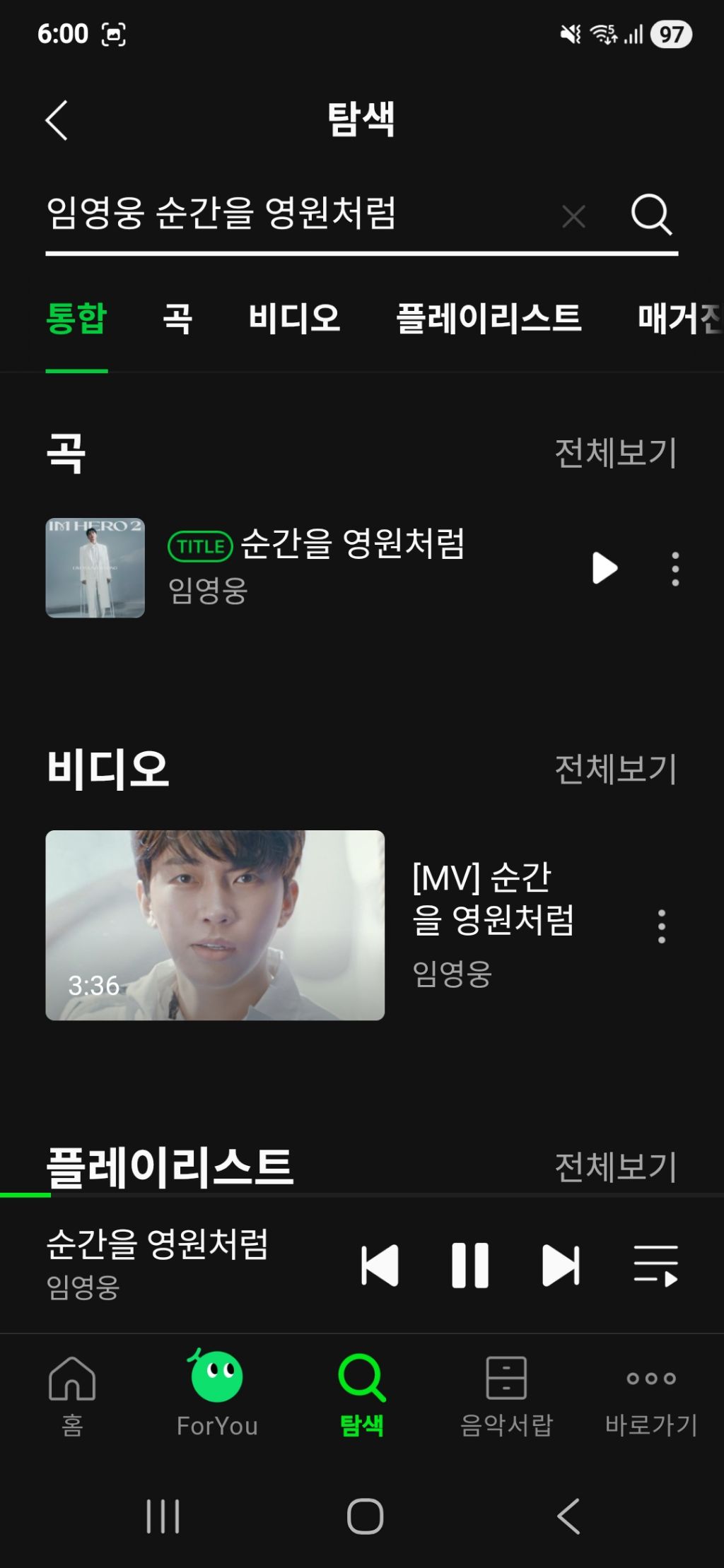Tap the magnifier icon to search

pos(651,214)
